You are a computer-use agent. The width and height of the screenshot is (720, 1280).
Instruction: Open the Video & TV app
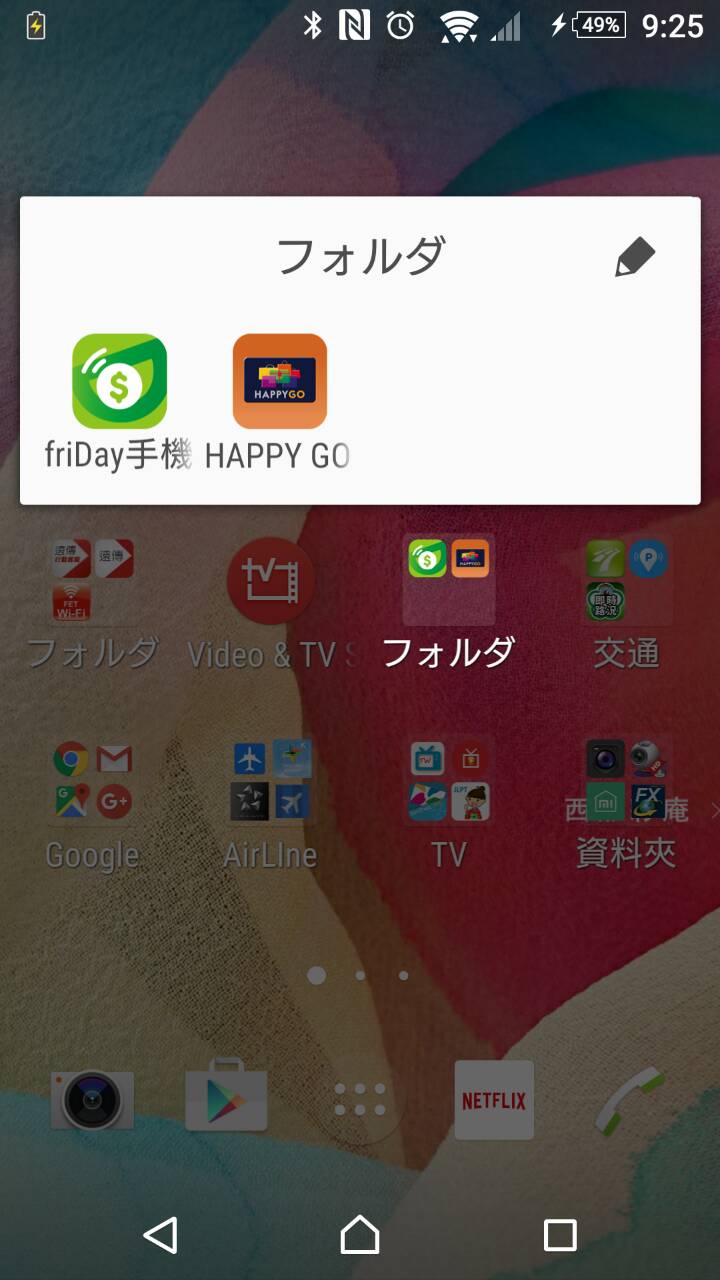coord(271,582)
